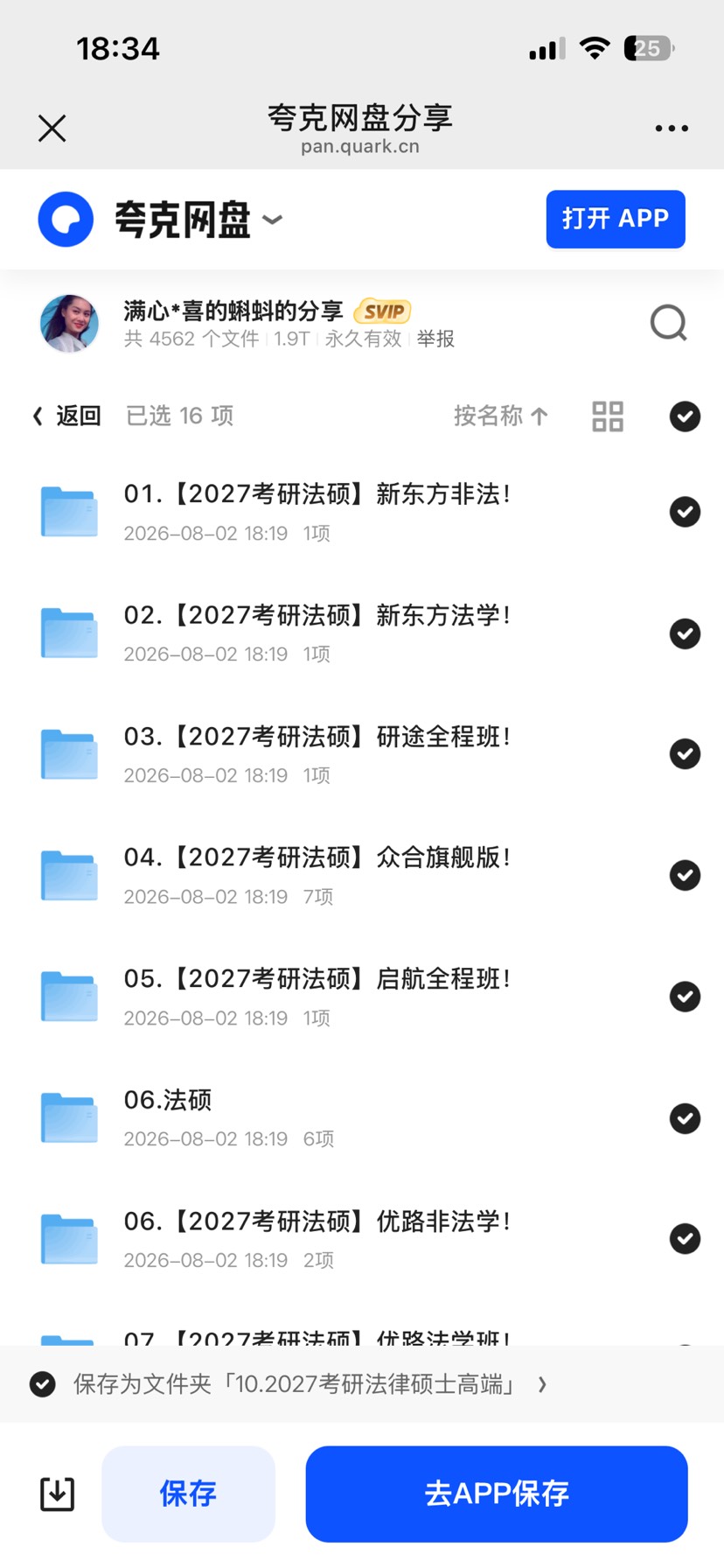Toggle the 保存为文件夹 checkbox
724x1568 pixels.
pyautogui.click(x=43, y=1384)
